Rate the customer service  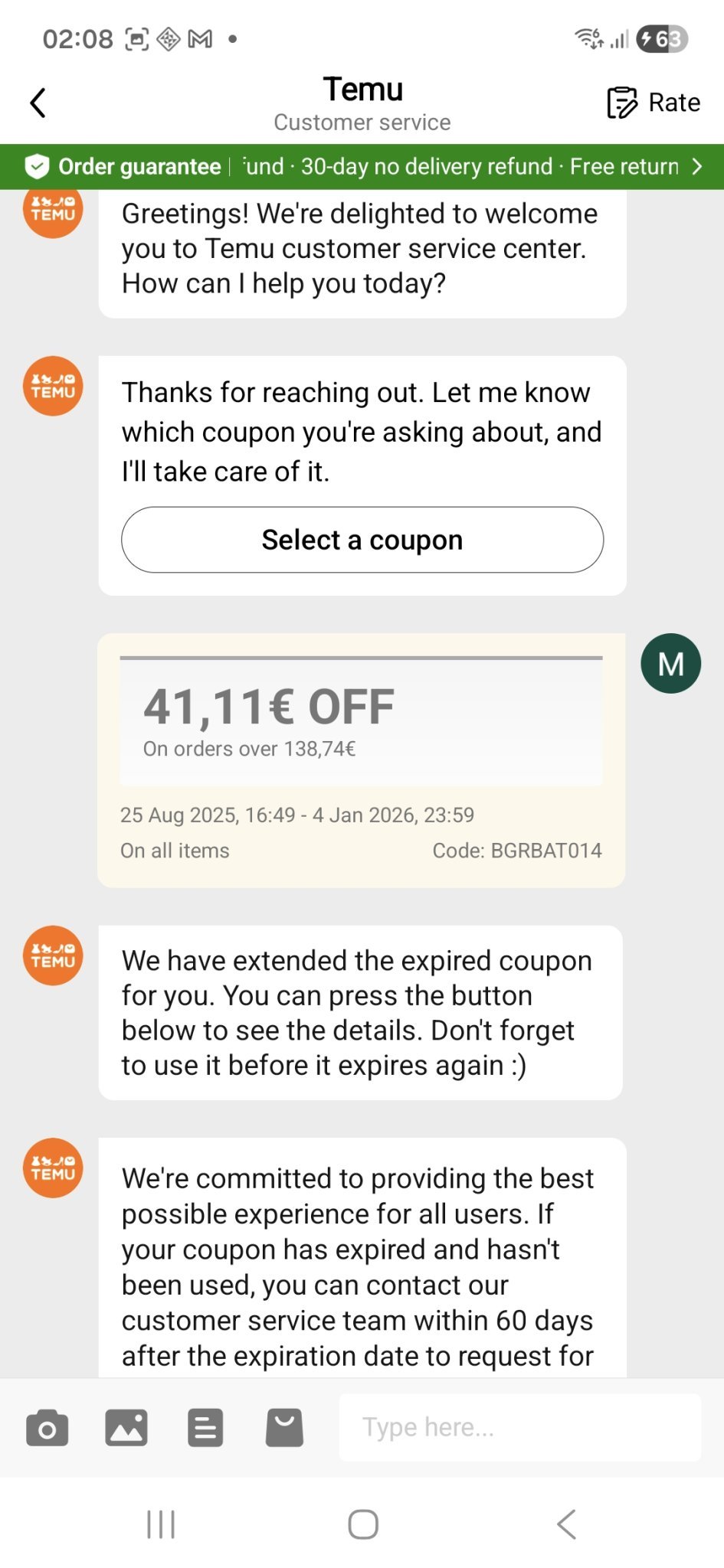tap(654, 103)
